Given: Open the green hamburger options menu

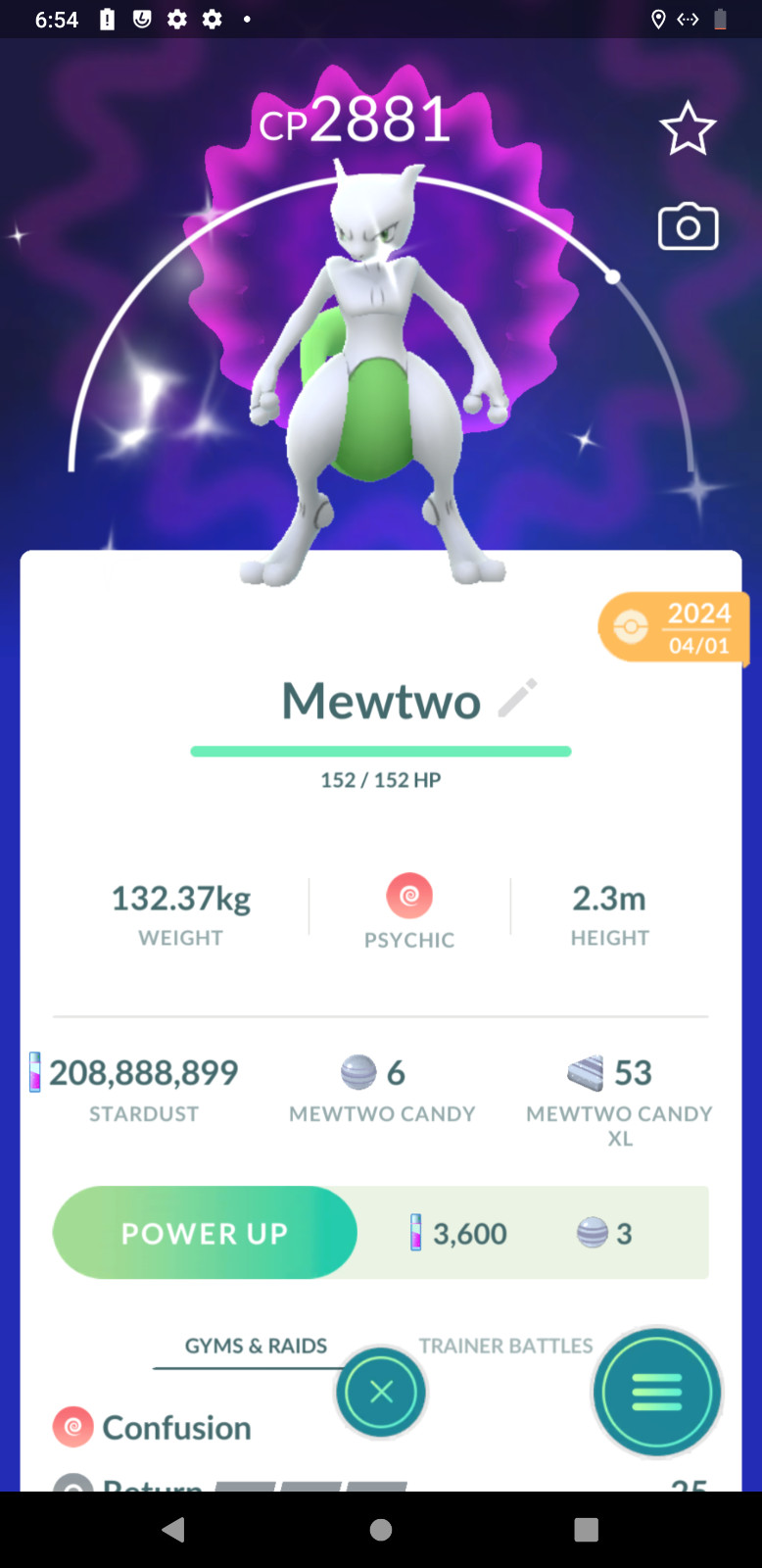Looking at the screenshot, I should 656,1392.
